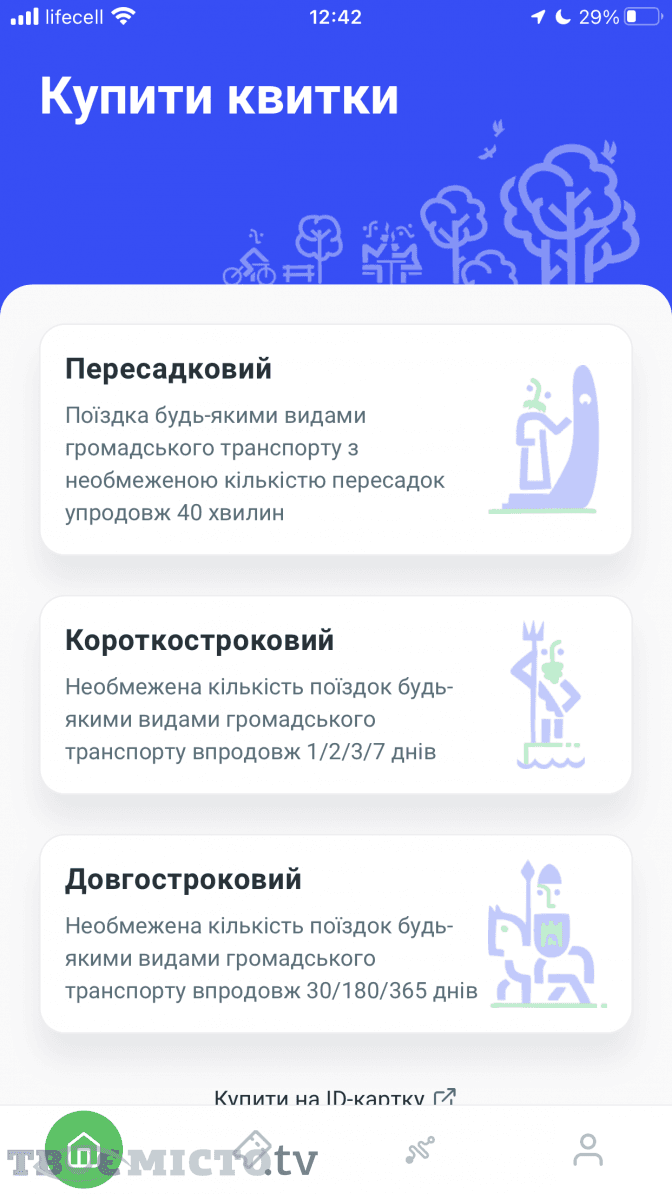Switch to the routes tab

[x=420, y=1150]
